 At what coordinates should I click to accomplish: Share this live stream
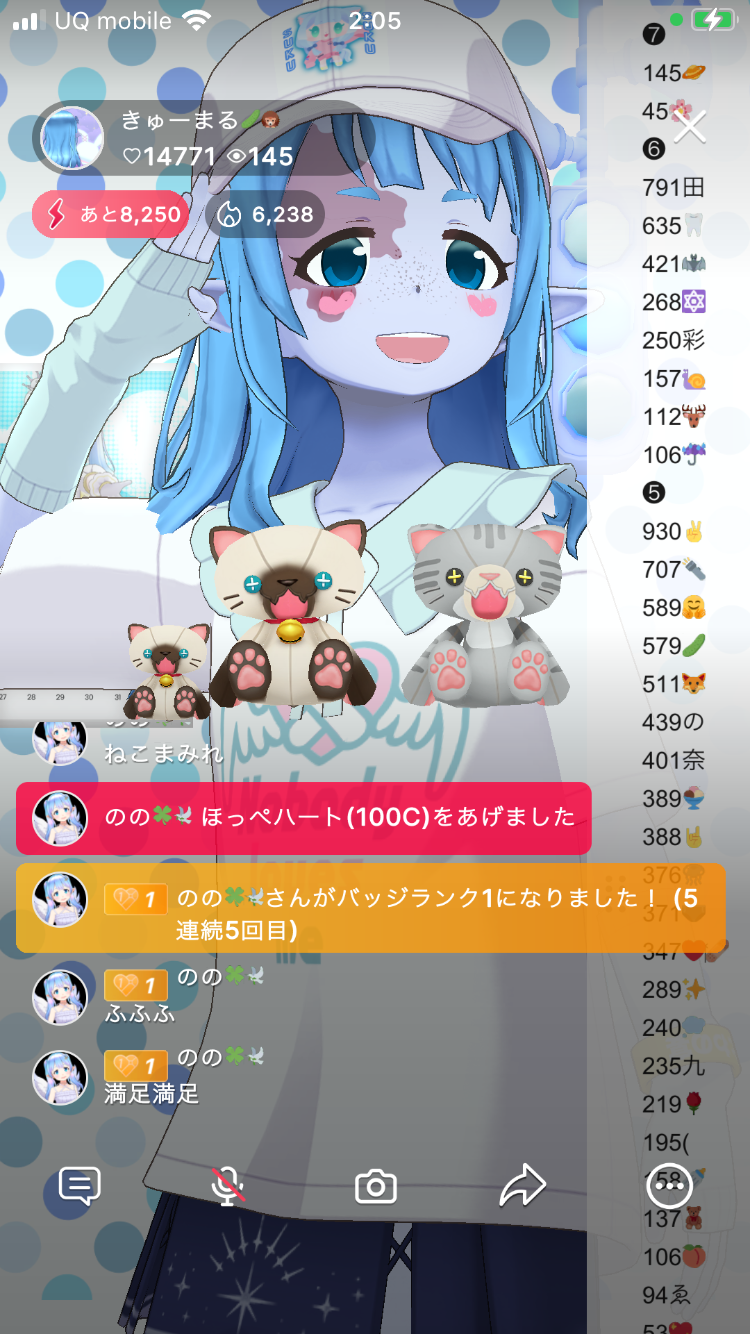pos(522,1186)
